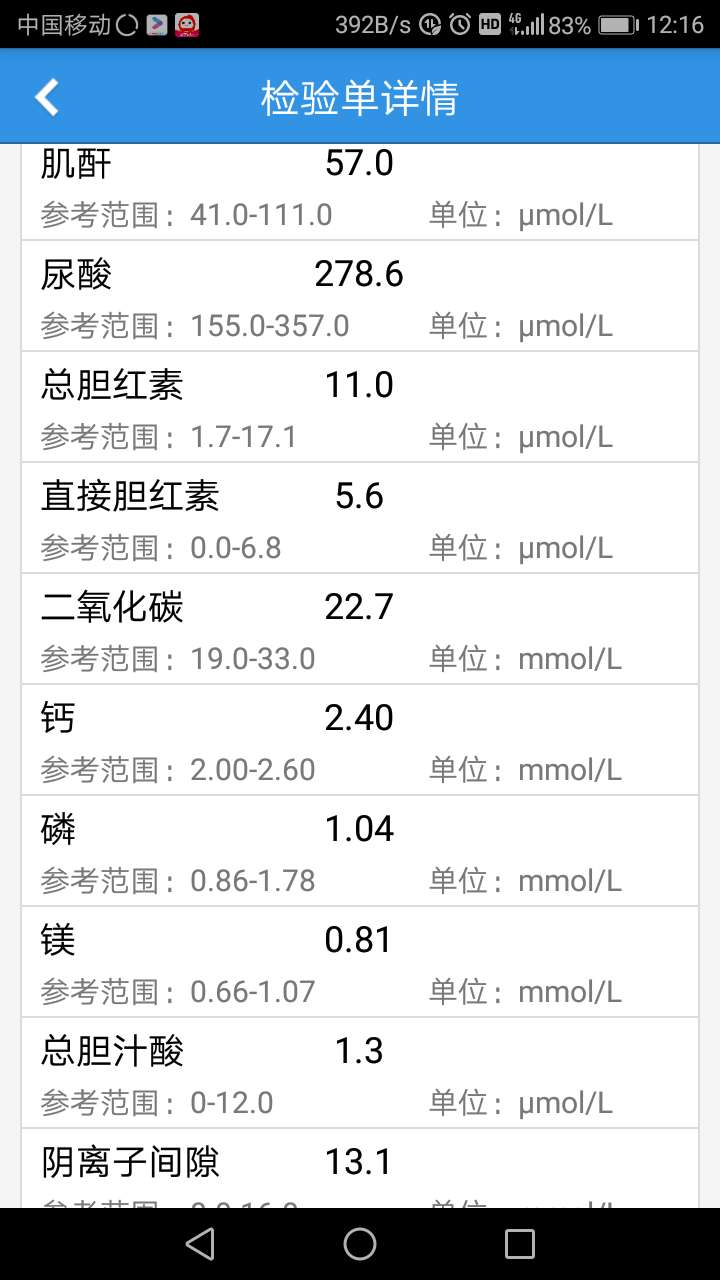Go to the home screen
The height and width of the screenshot is (1280, 720).
click(360, 1243)
